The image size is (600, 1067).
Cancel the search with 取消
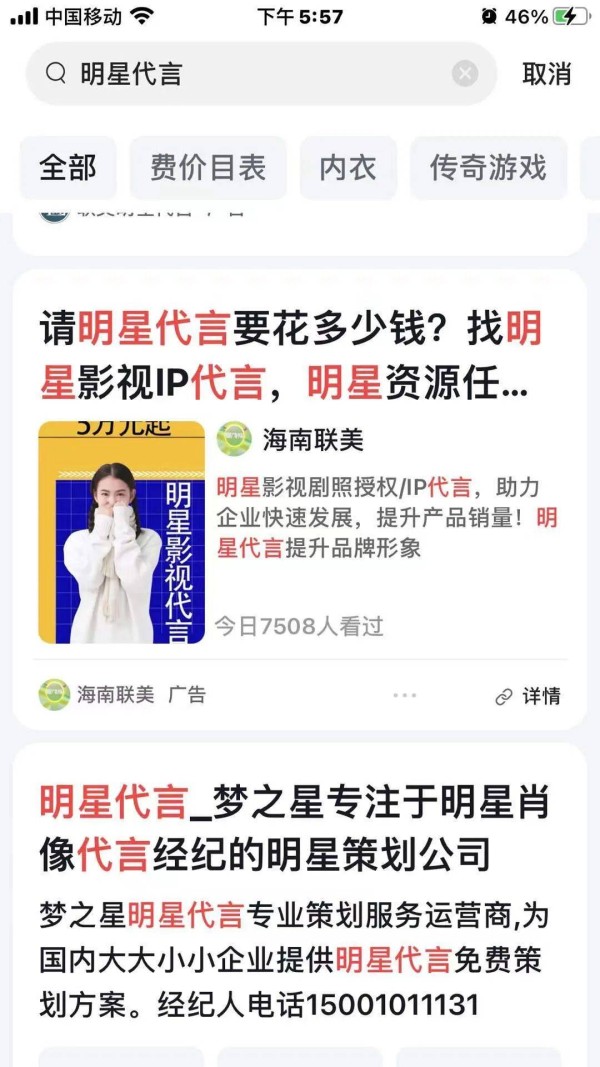(546, 73)
